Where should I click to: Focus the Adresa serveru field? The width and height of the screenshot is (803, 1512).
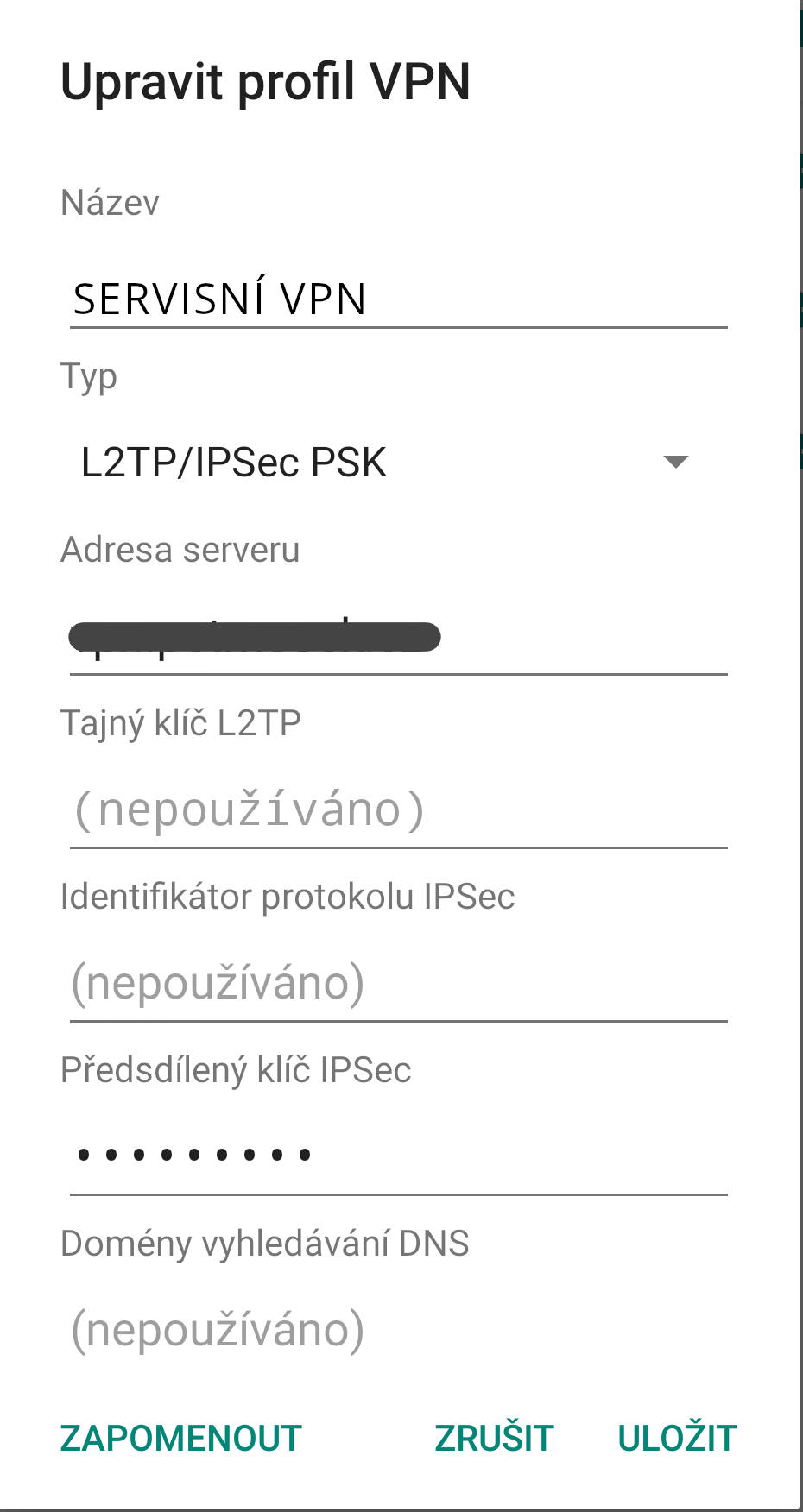[397, 639]
